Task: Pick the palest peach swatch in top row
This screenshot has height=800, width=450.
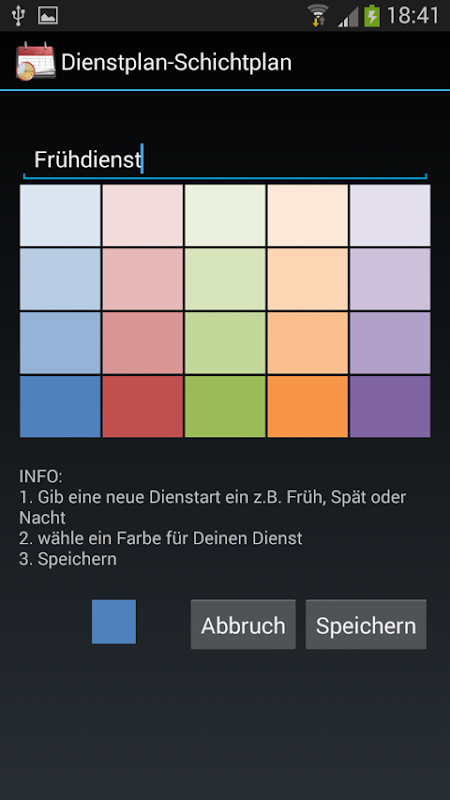Action: pos(308,215)
